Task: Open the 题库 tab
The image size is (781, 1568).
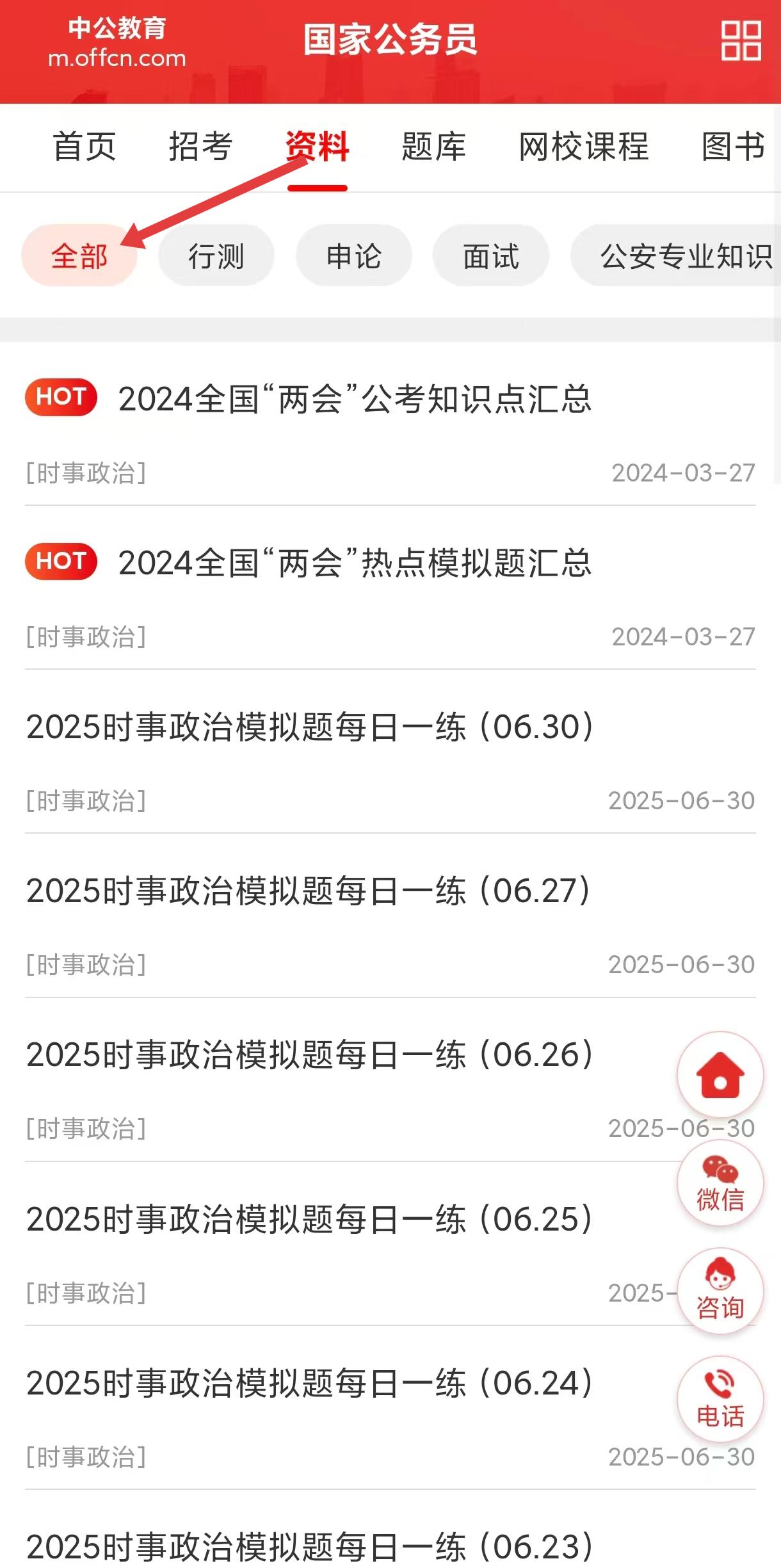Action: pyautogui.click(x=433, y=147)
